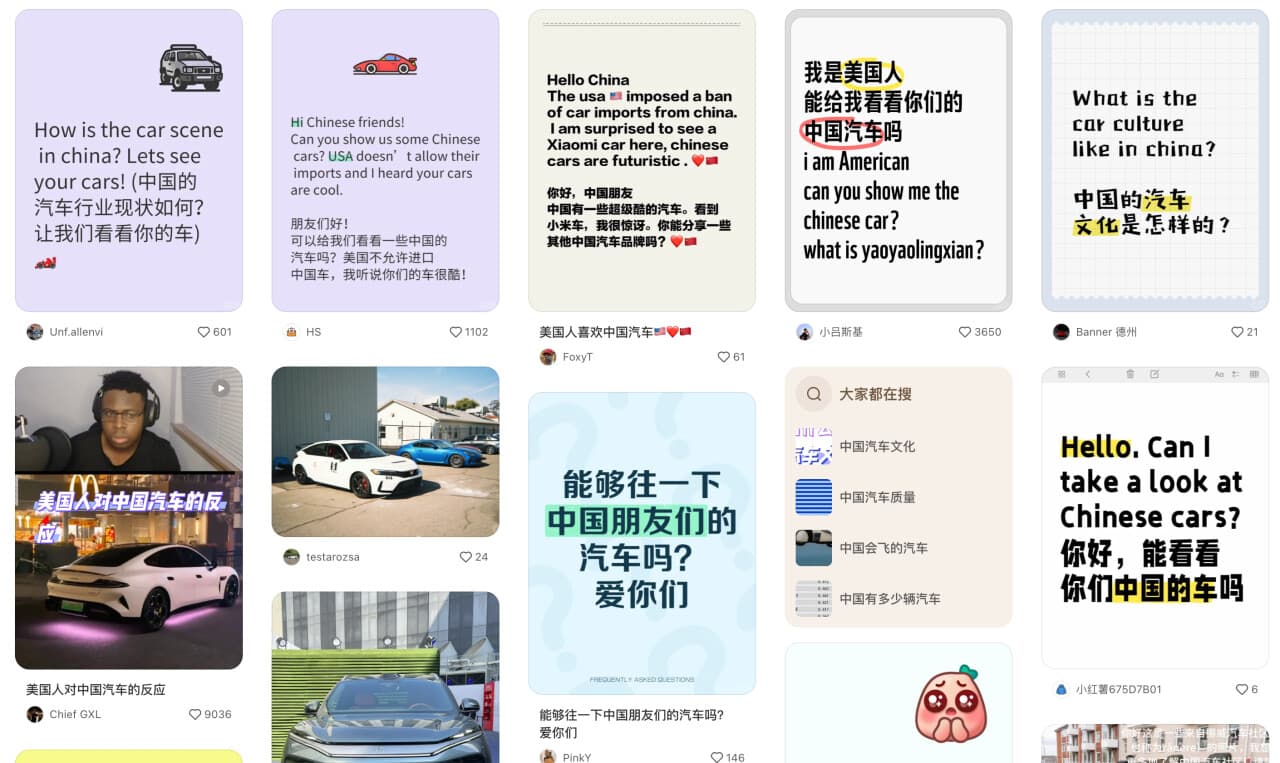Screen dimensions: 1280x763
Task: Open Chief GXL's video 美国人对中国汽车的反应
Action: [128, 517]
